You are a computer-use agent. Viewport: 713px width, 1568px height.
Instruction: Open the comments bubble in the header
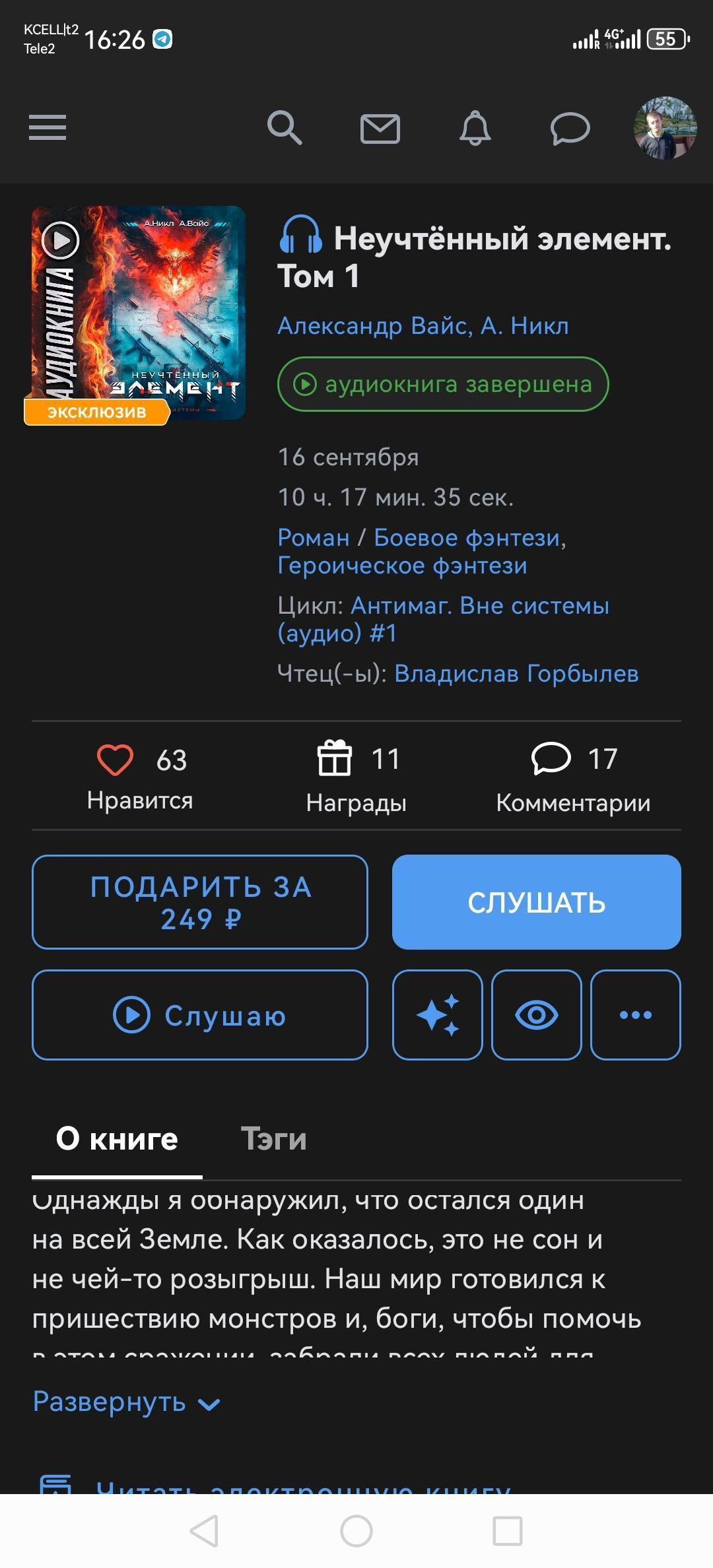(x=570, y=128)
